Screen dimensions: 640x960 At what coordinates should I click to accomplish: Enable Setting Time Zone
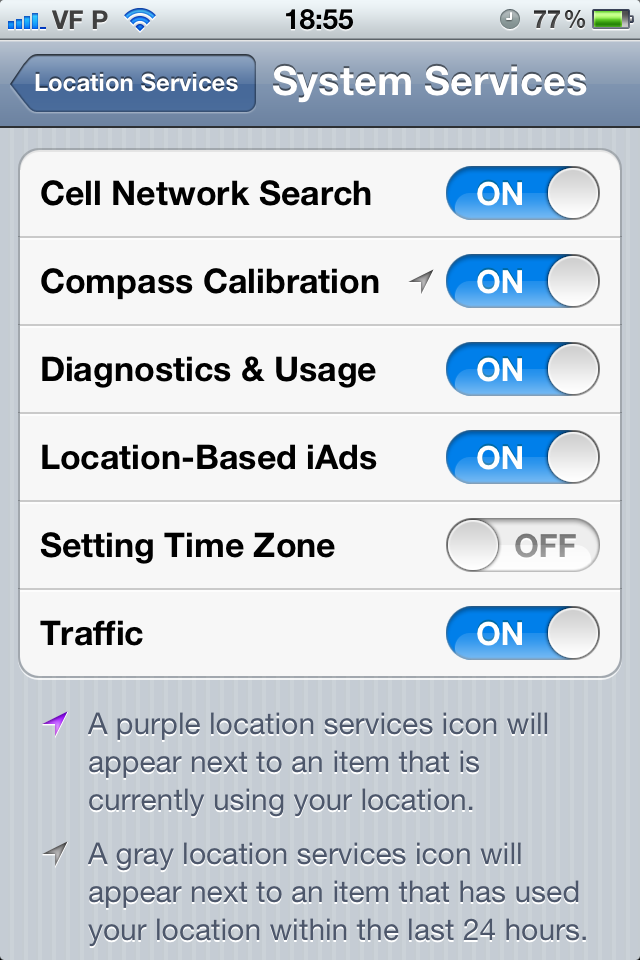click(x=522, y=546)
